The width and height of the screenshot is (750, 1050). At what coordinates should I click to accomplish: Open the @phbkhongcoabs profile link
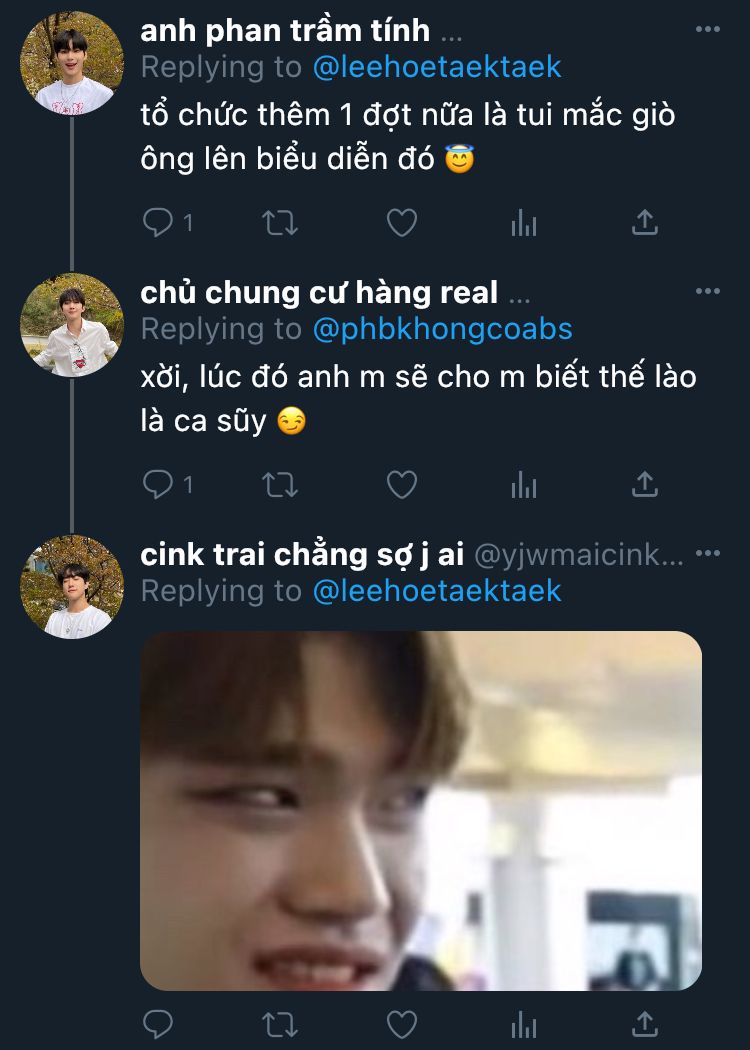(x=443, y=329)
